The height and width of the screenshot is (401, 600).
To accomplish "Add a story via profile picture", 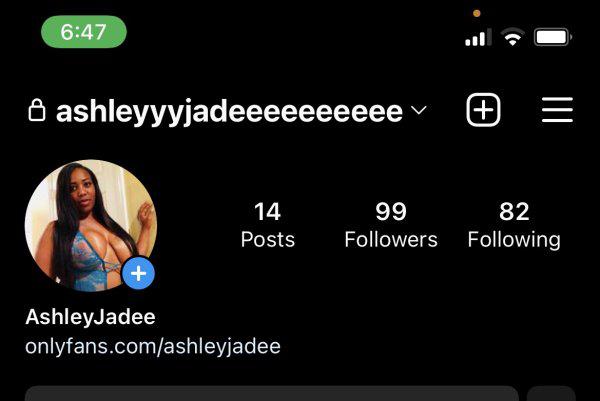I will coord(139,272).
